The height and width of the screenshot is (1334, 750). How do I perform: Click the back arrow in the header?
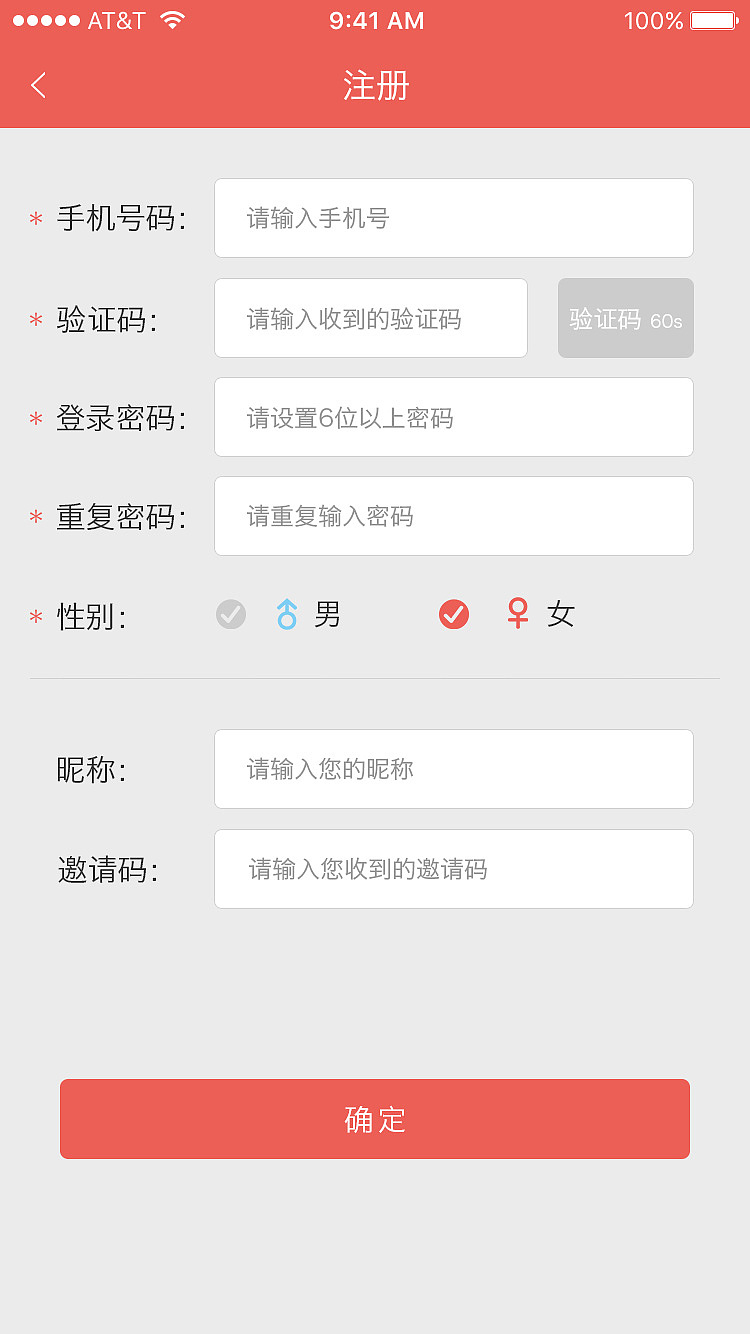tap(37, 85)
